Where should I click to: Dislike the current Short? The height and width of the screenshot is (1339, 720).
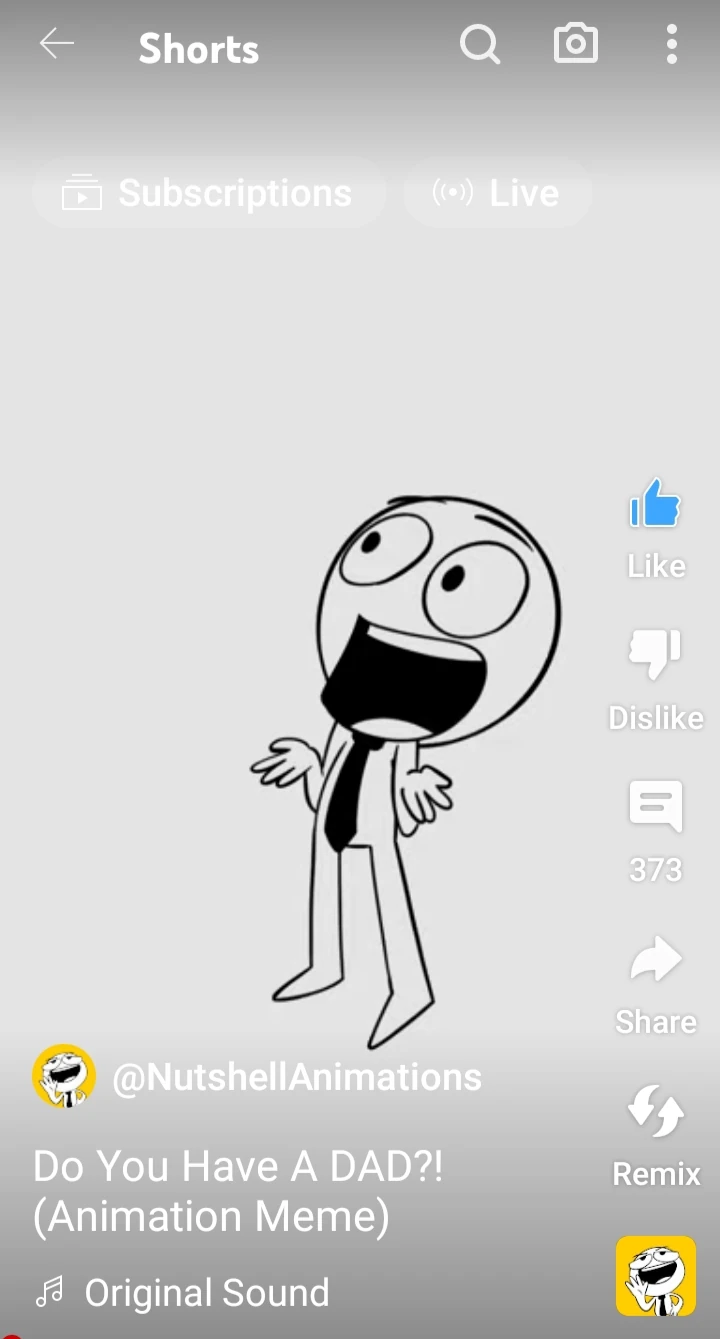click(655, 657)
